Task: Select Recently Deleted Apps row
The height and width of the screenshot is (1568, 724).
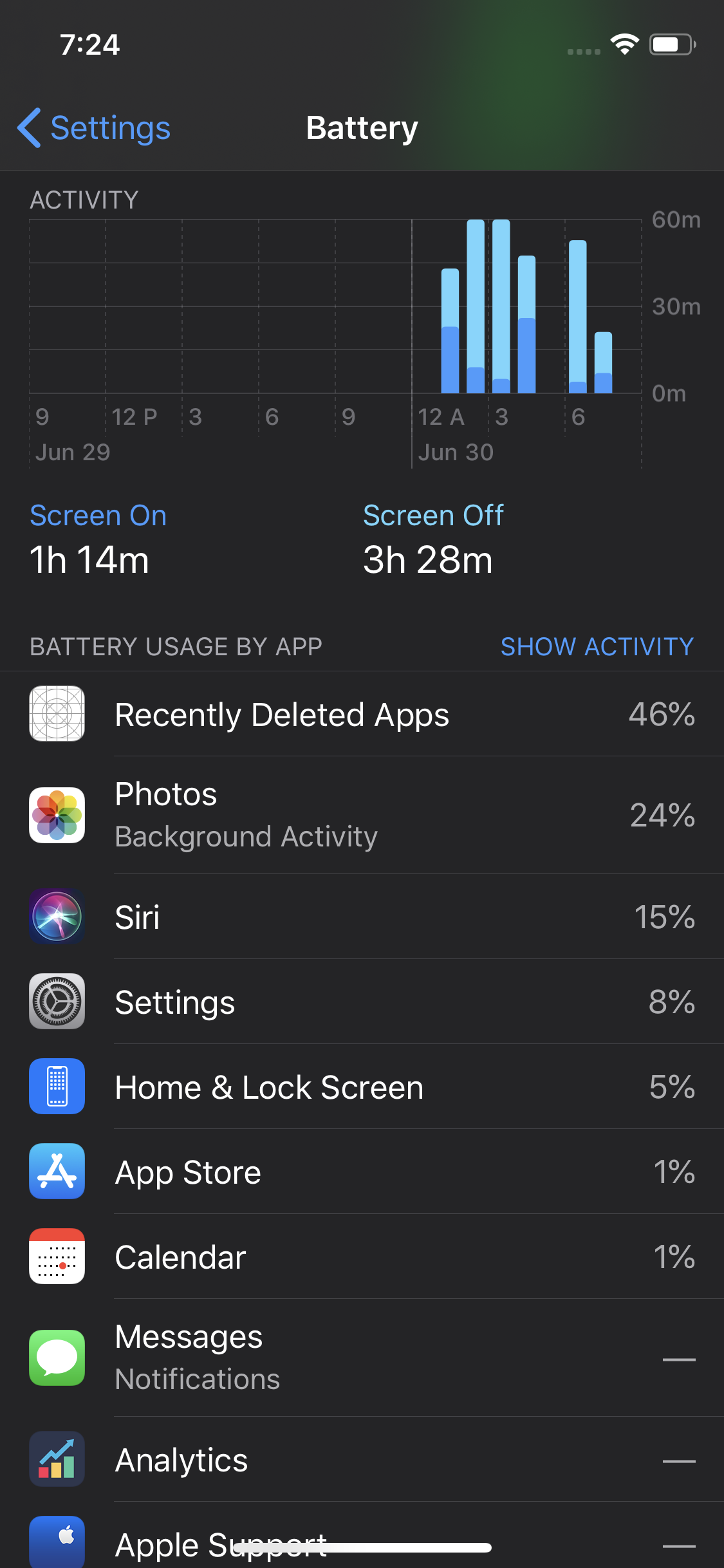Action: click(362, 714)
